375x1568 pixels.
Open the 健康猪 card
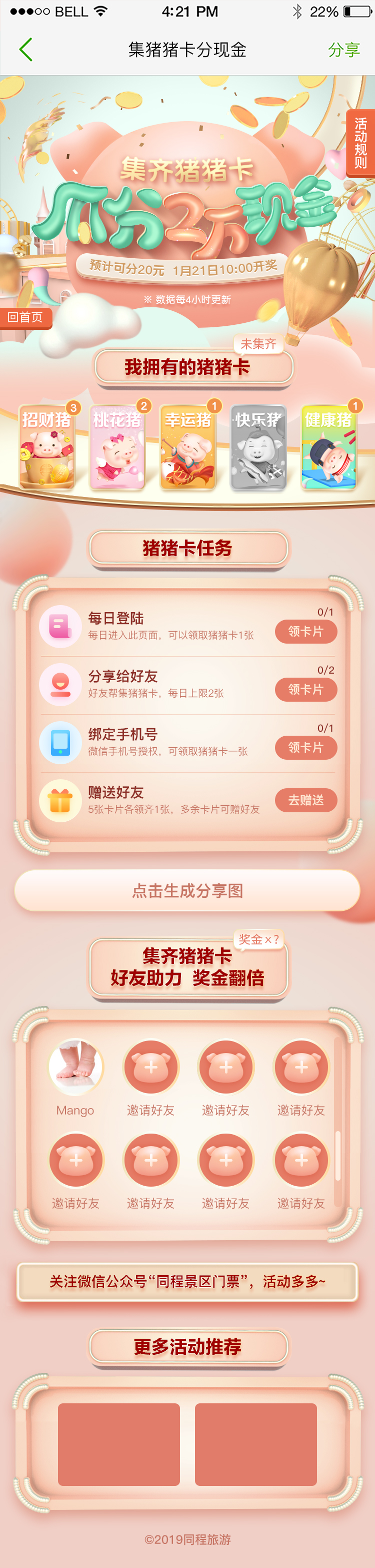tap(329, 448)
